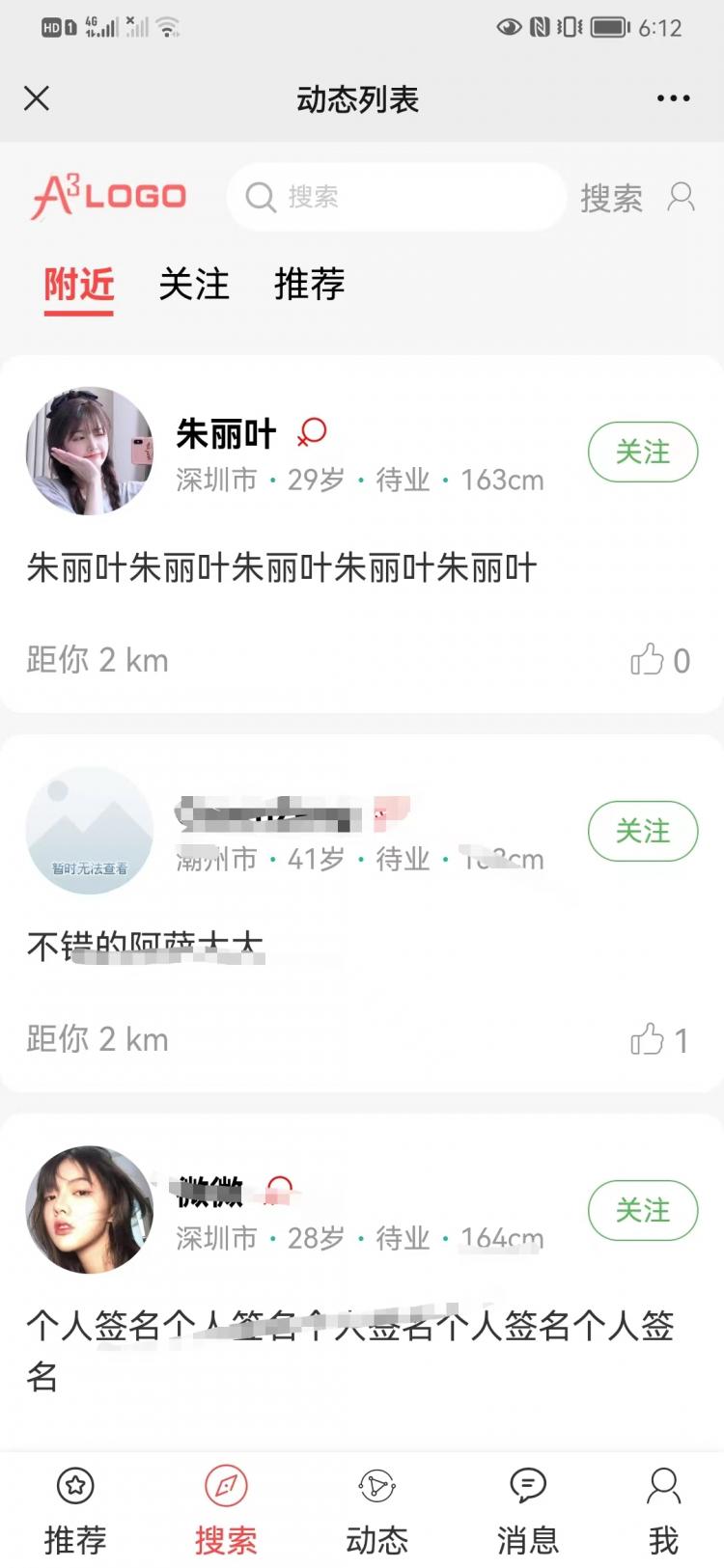Image resolution: width=724 pixels, height=1568 pixels.
Task: Open the 推荐 star icon in bottom bar
Action: [x=77, y=1486]
